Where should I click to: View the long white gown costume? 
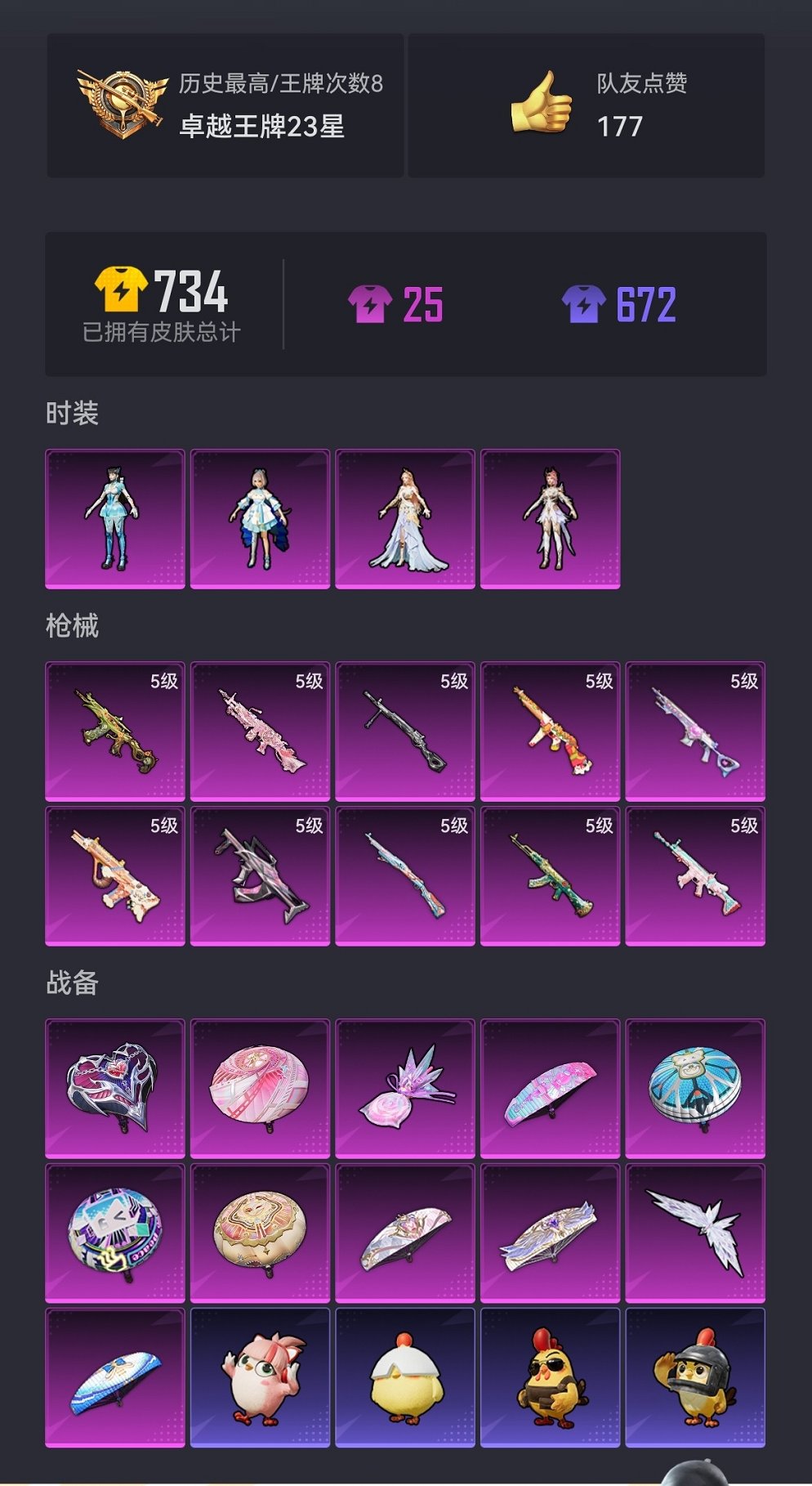(405, 518)
